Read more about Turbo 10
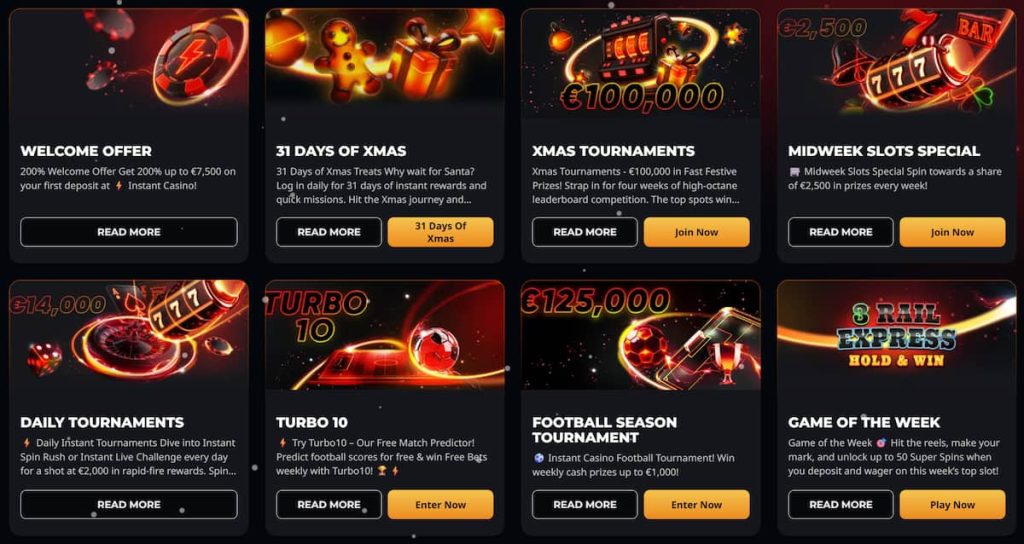The height and width of the screenshot is (544, 1024). pos(329,504)
